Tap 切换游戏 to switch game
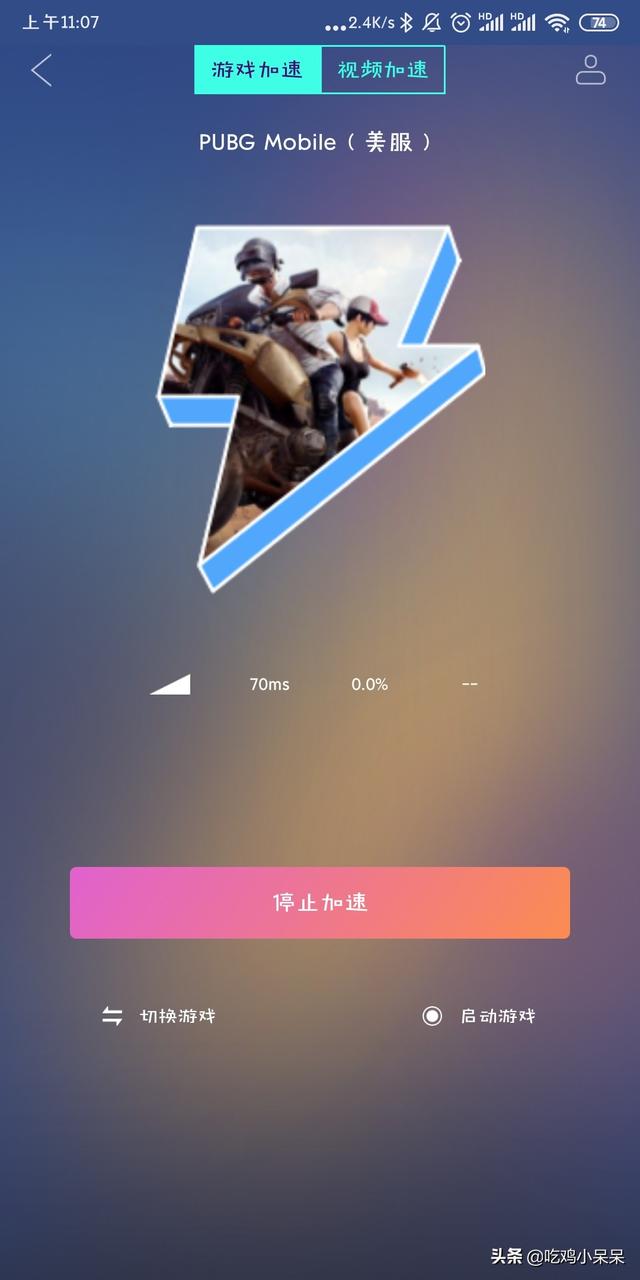Viewport: 640px width, 1280px height. (x=160, y=1016)
